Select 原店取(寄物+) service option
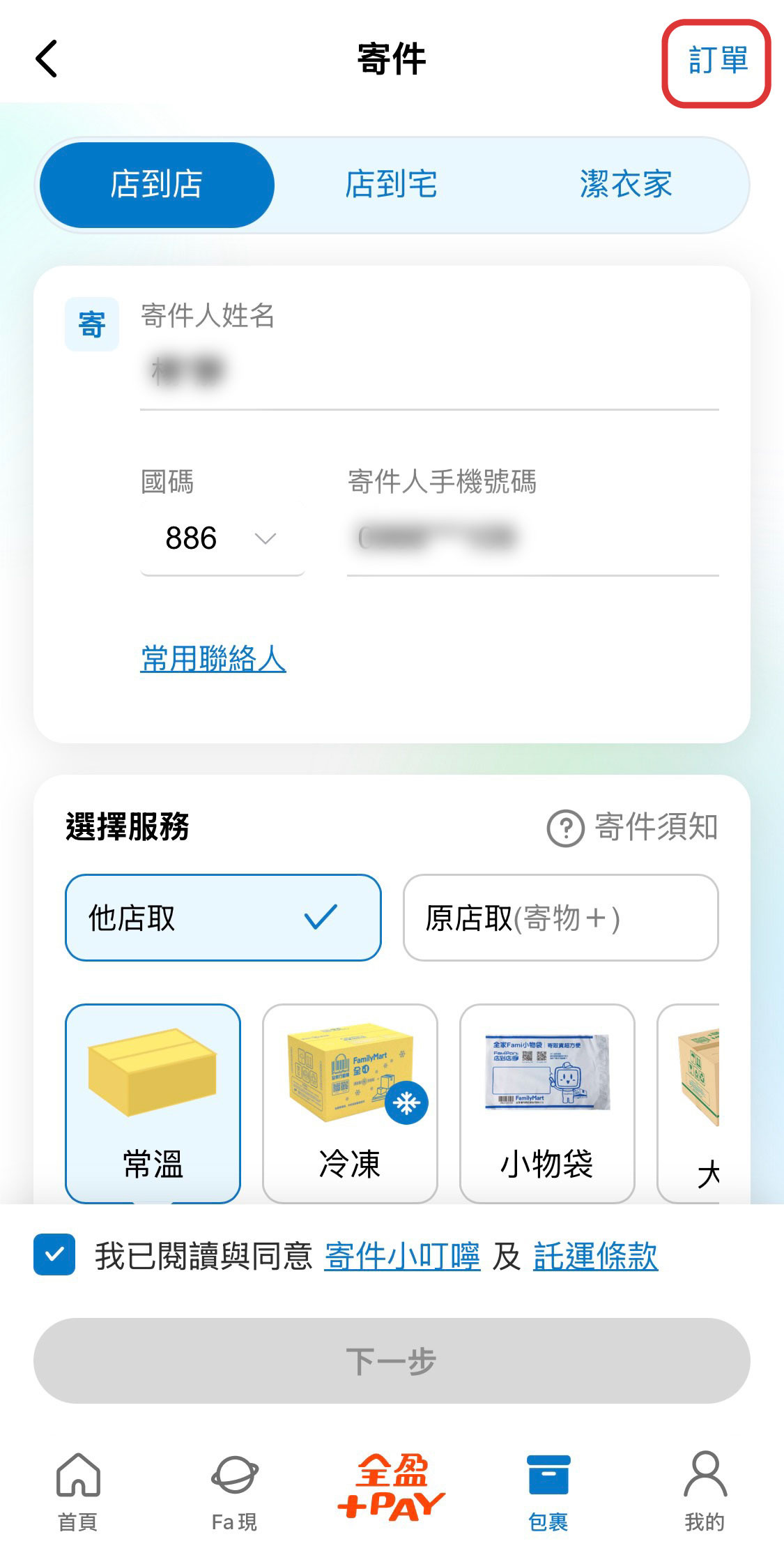The image size is (784, 1562). pyautogui.click(x=561, y=918)
